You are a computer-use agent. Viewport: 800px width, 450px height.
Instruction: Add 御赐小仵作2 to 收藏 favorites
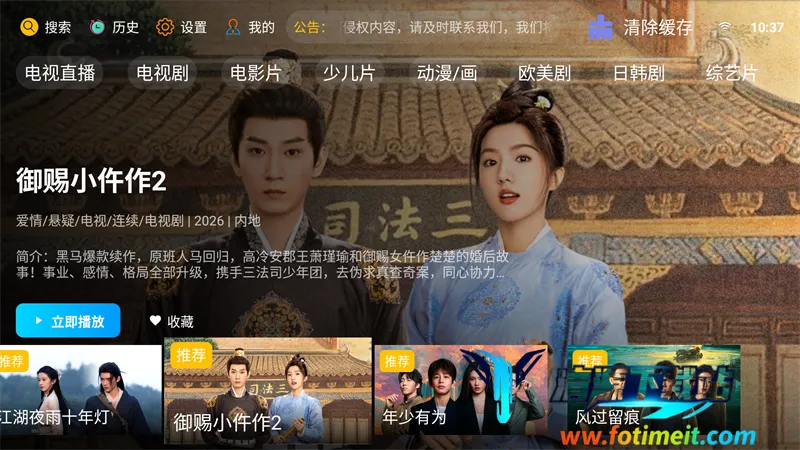(x=171, y=321)
